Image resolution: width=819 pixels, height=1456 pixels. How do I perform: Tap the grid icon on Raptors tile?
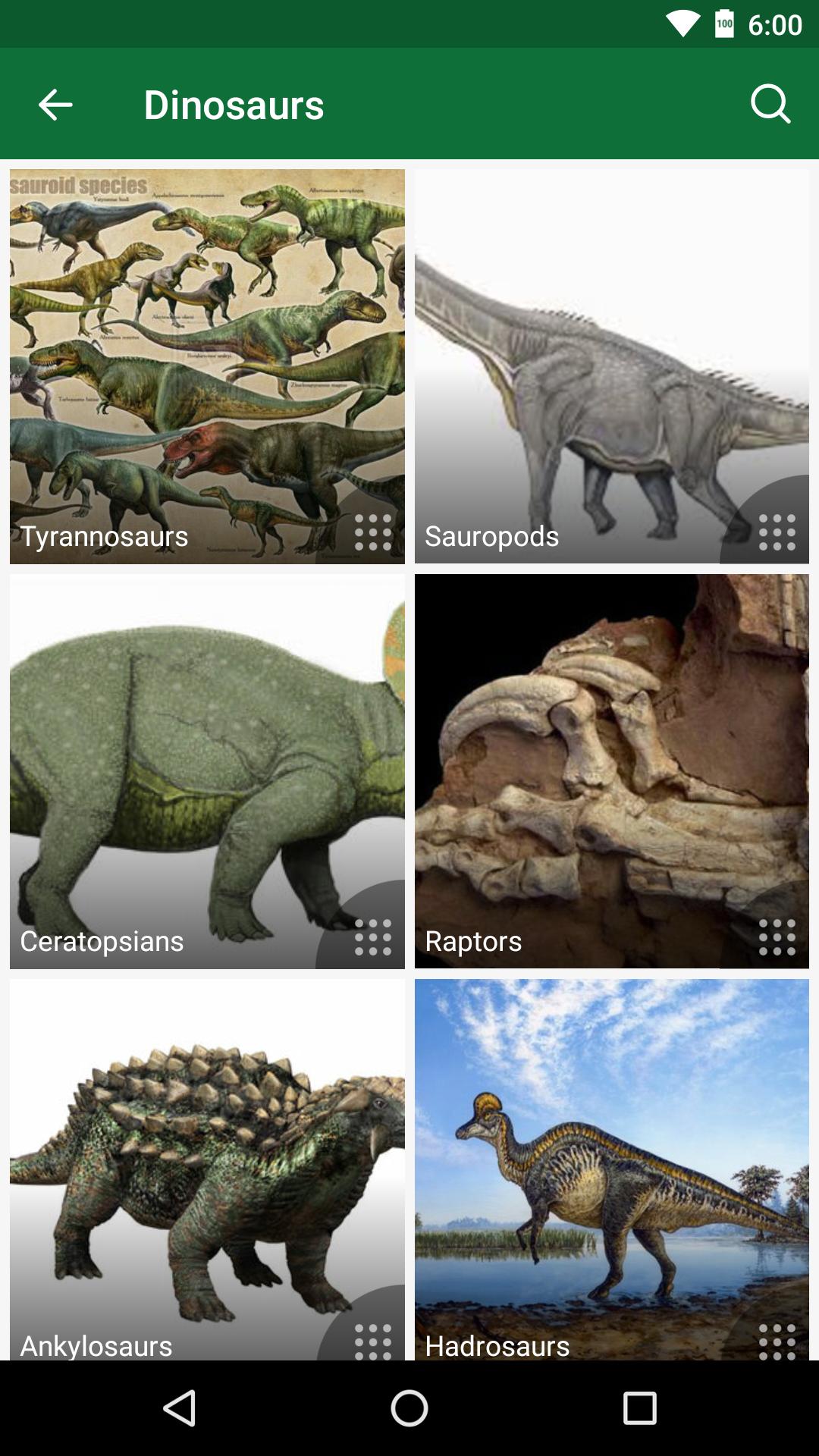tap(777, 937)
